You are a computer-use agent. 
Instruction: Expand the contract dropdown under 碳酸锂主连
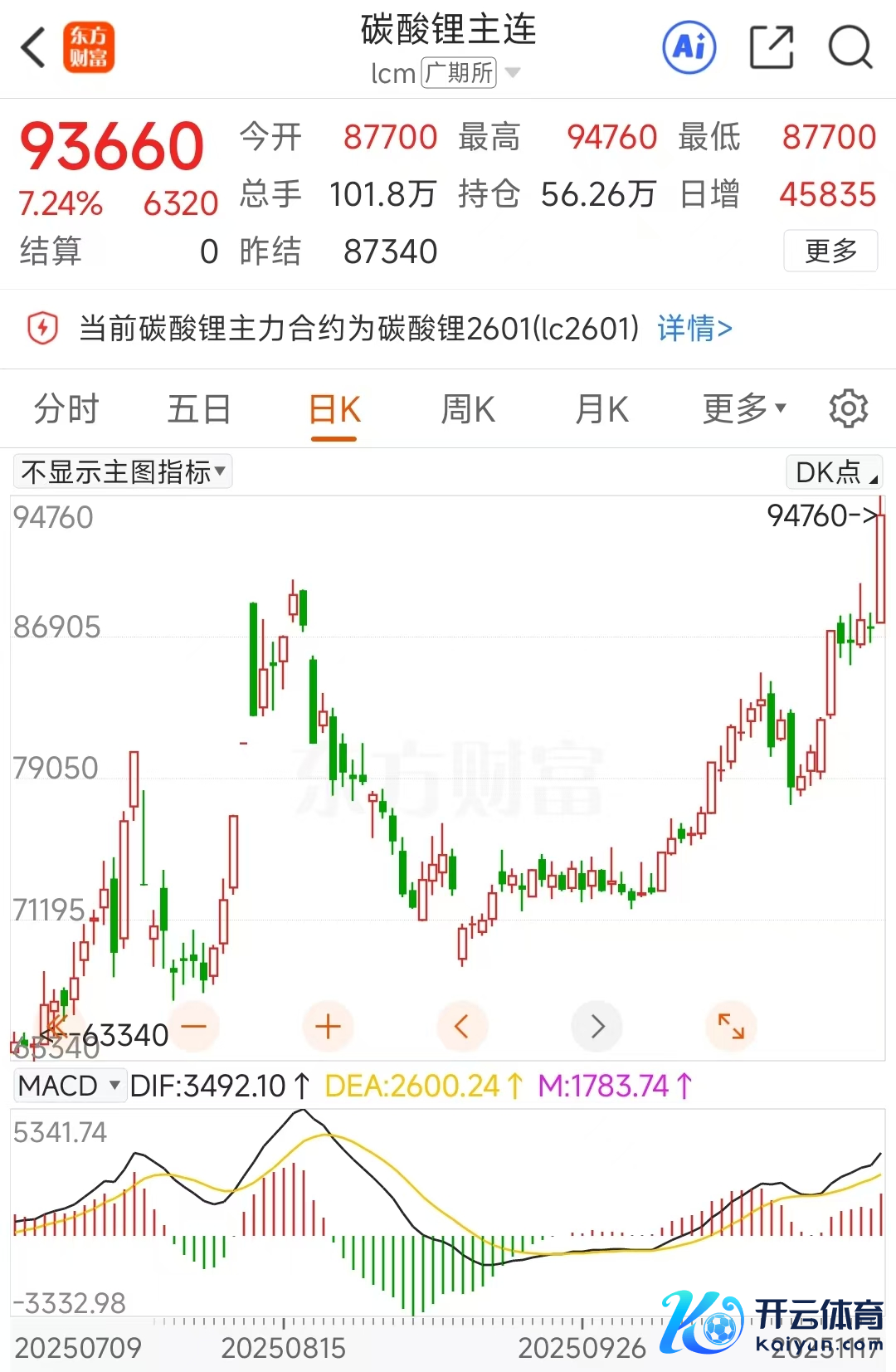coord(513,73)
